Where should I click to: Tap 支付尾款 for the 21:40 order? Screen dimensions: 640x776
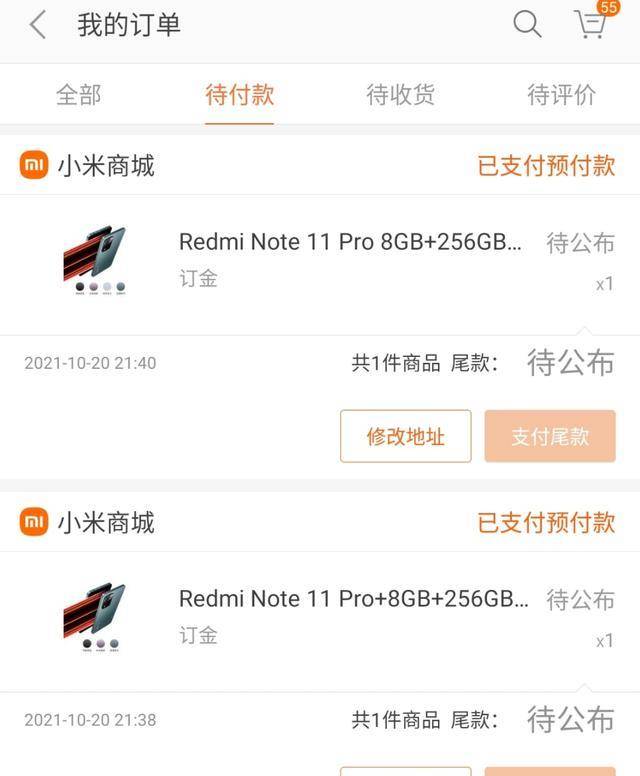550,436
